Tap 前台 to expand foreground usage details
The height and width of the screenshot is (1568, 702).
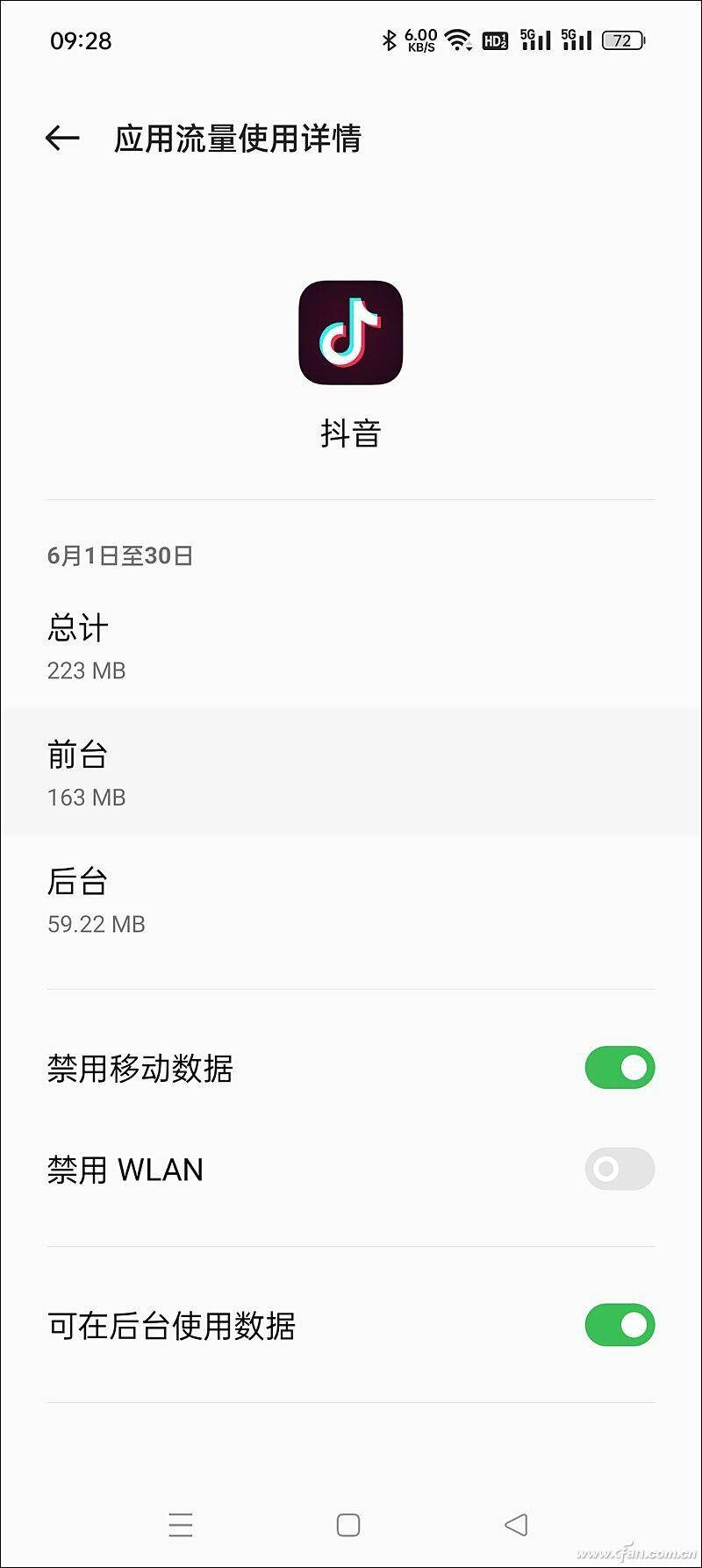point(351,772)
